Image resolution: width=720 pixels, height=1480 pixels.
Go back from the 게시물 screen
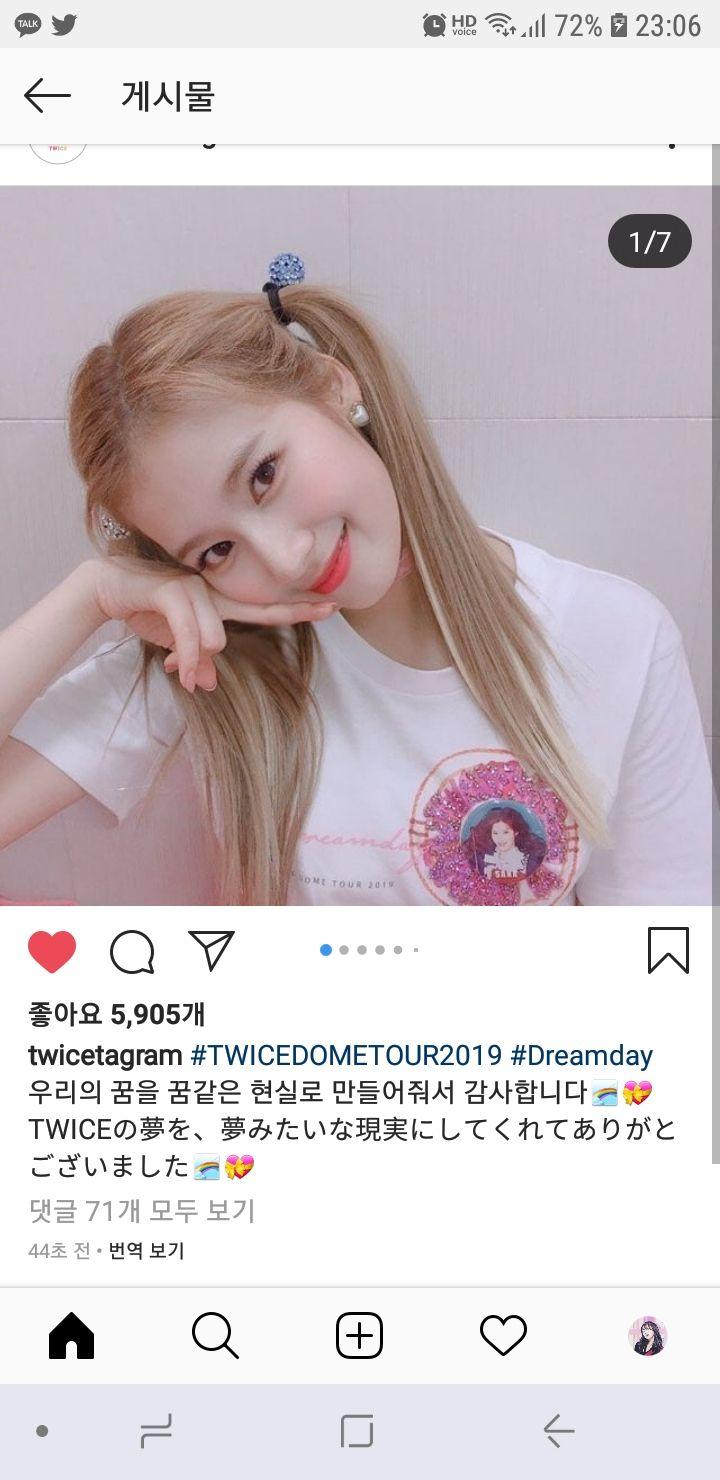click(x=47, y=96)
